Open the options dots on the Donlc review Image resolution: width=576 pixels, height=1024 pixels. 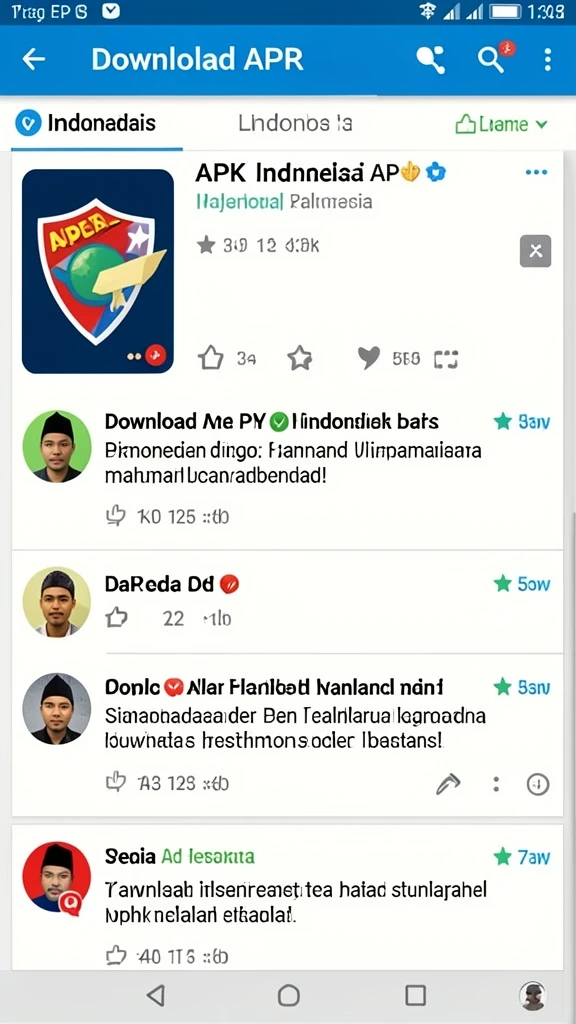pyautogui.click(x=496, y=784)
